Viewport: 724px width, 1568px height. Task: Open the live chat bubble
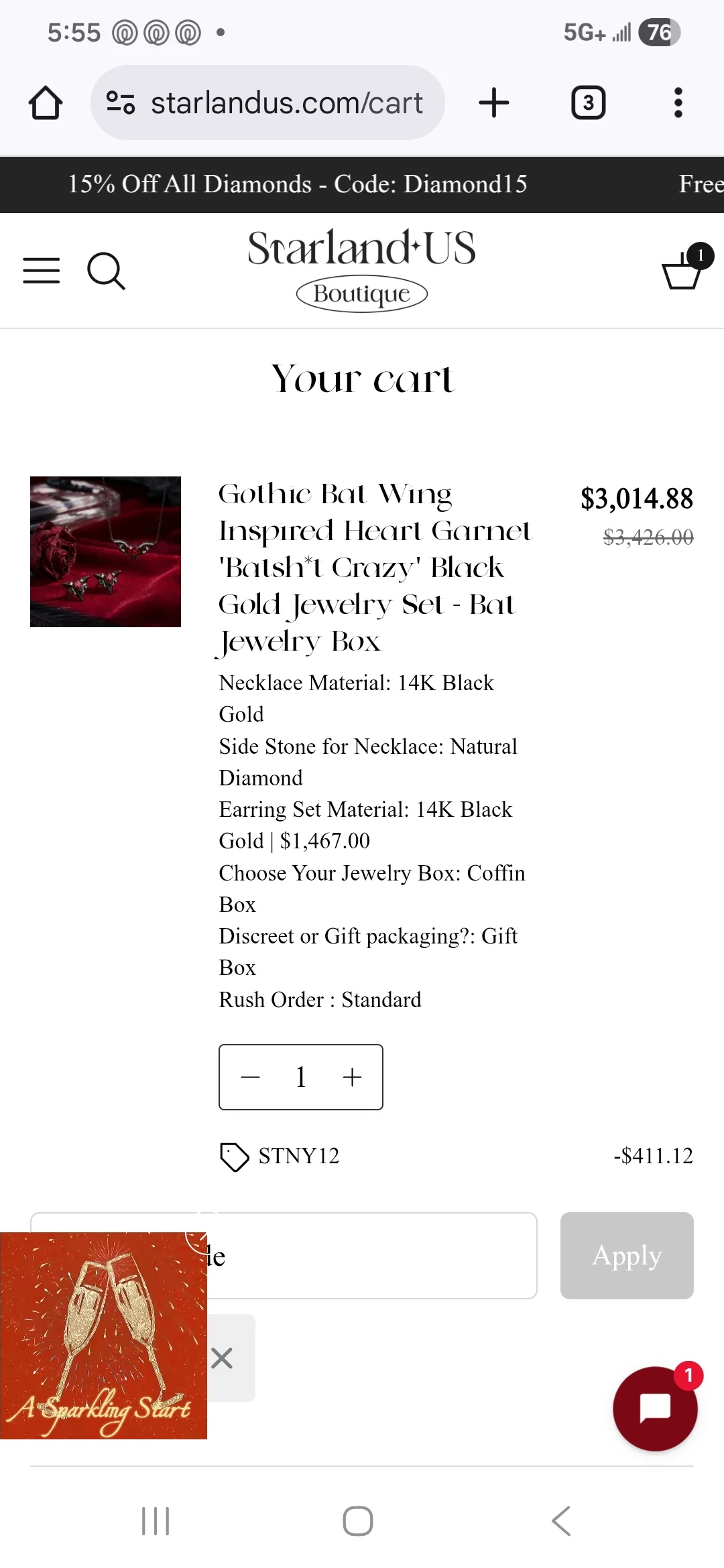(x=655, y=1409)
